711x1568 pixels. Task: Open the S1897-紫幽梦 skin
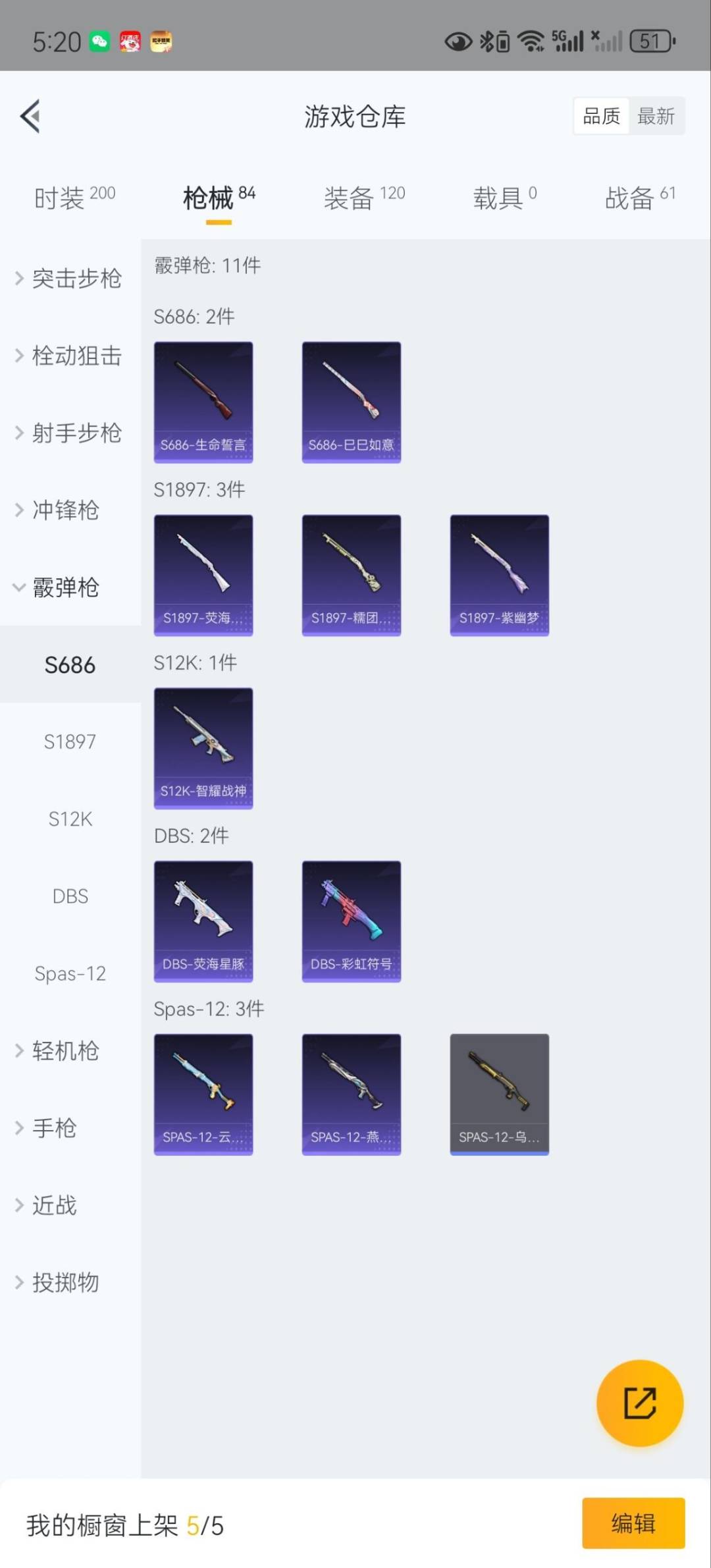499,575
